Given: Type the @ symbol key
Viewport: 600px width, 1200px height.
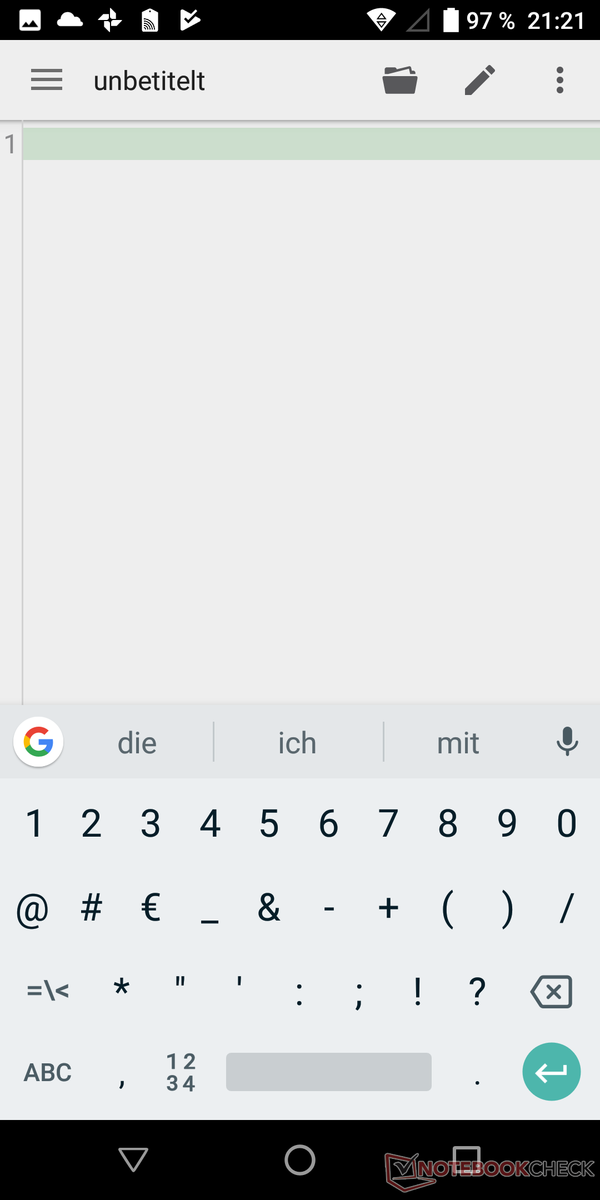Looking at the screenshot, I should point(32,908).
